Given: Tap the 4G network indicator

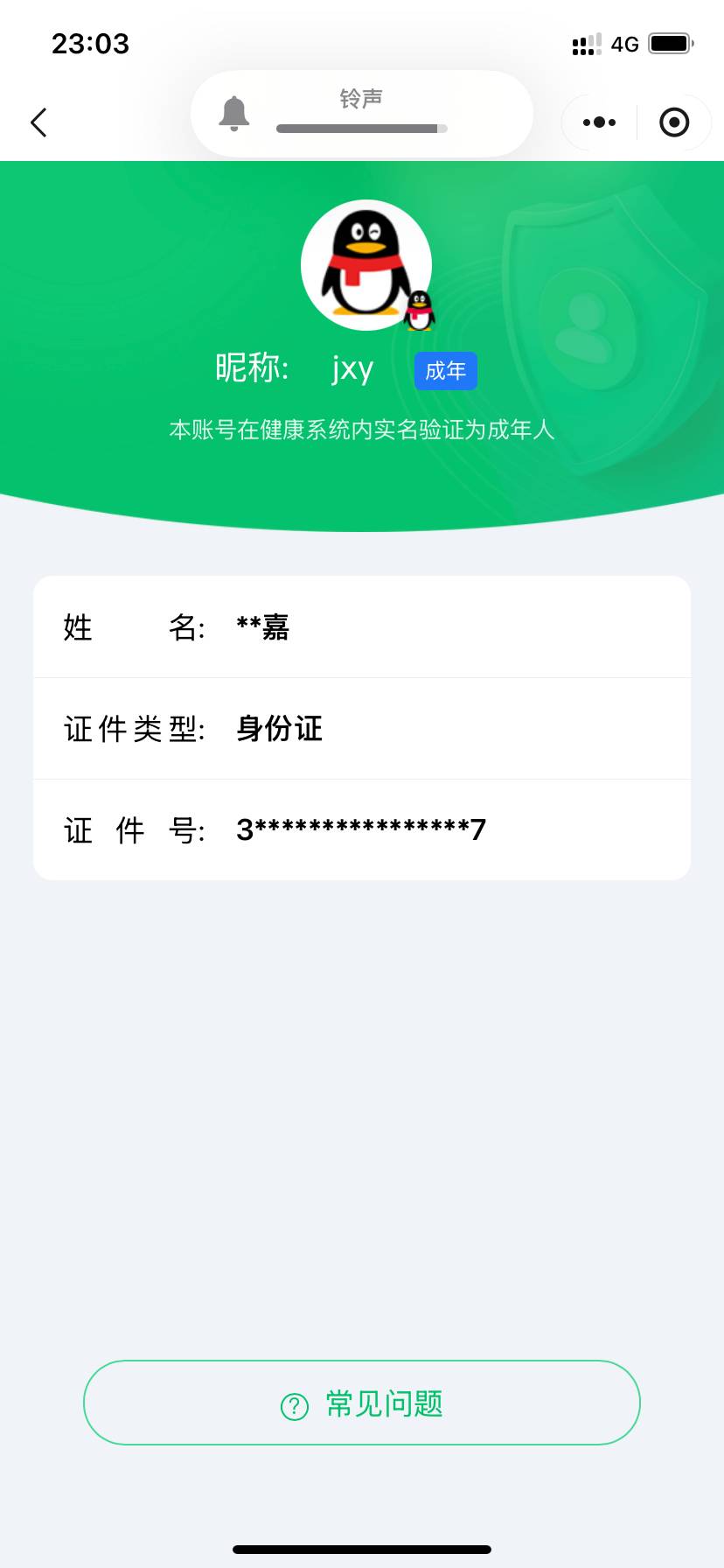Looking at the screenshot, I should click(x=626, y=44).
